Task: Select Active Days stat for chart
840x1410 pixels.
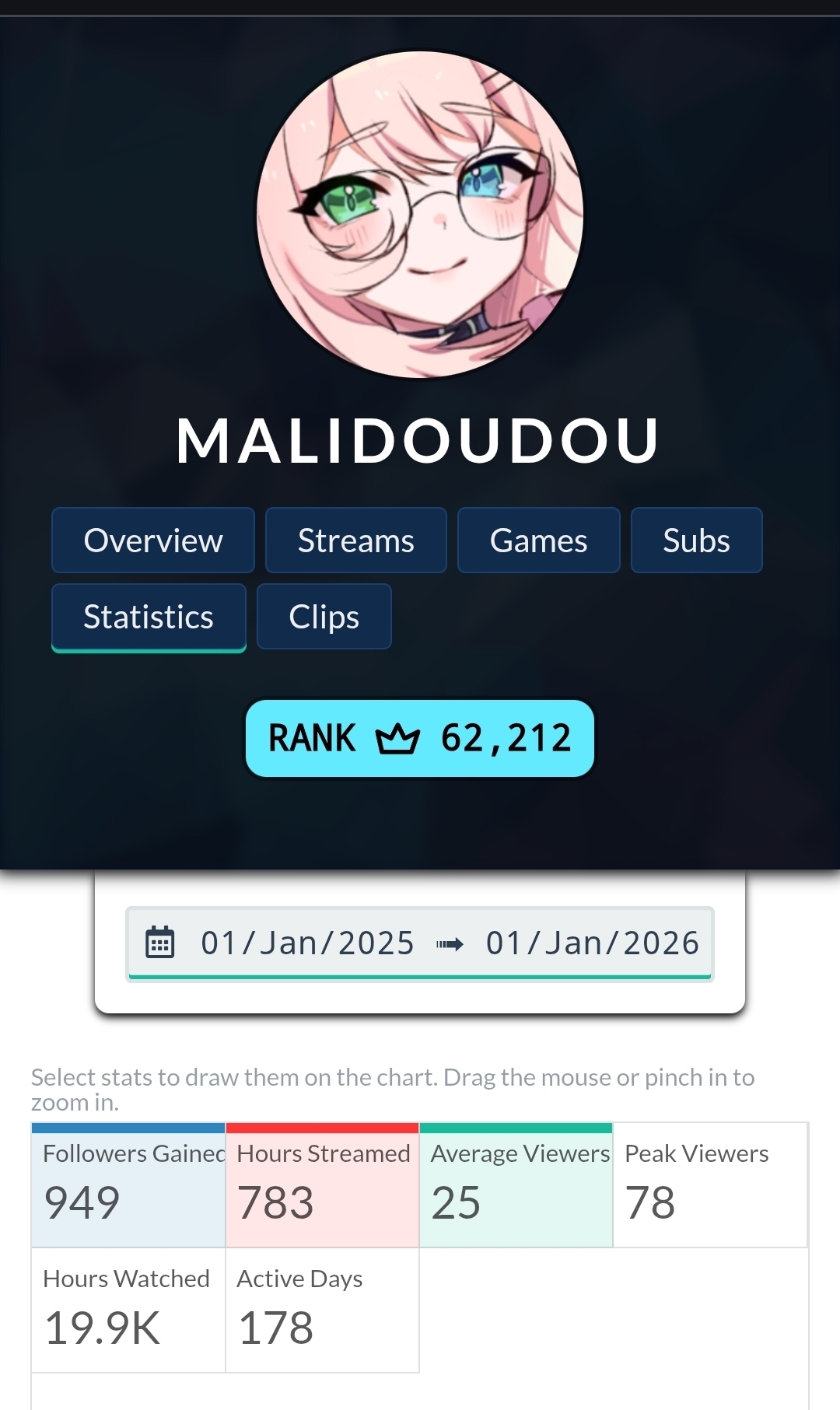Action: coord(322,1310)
